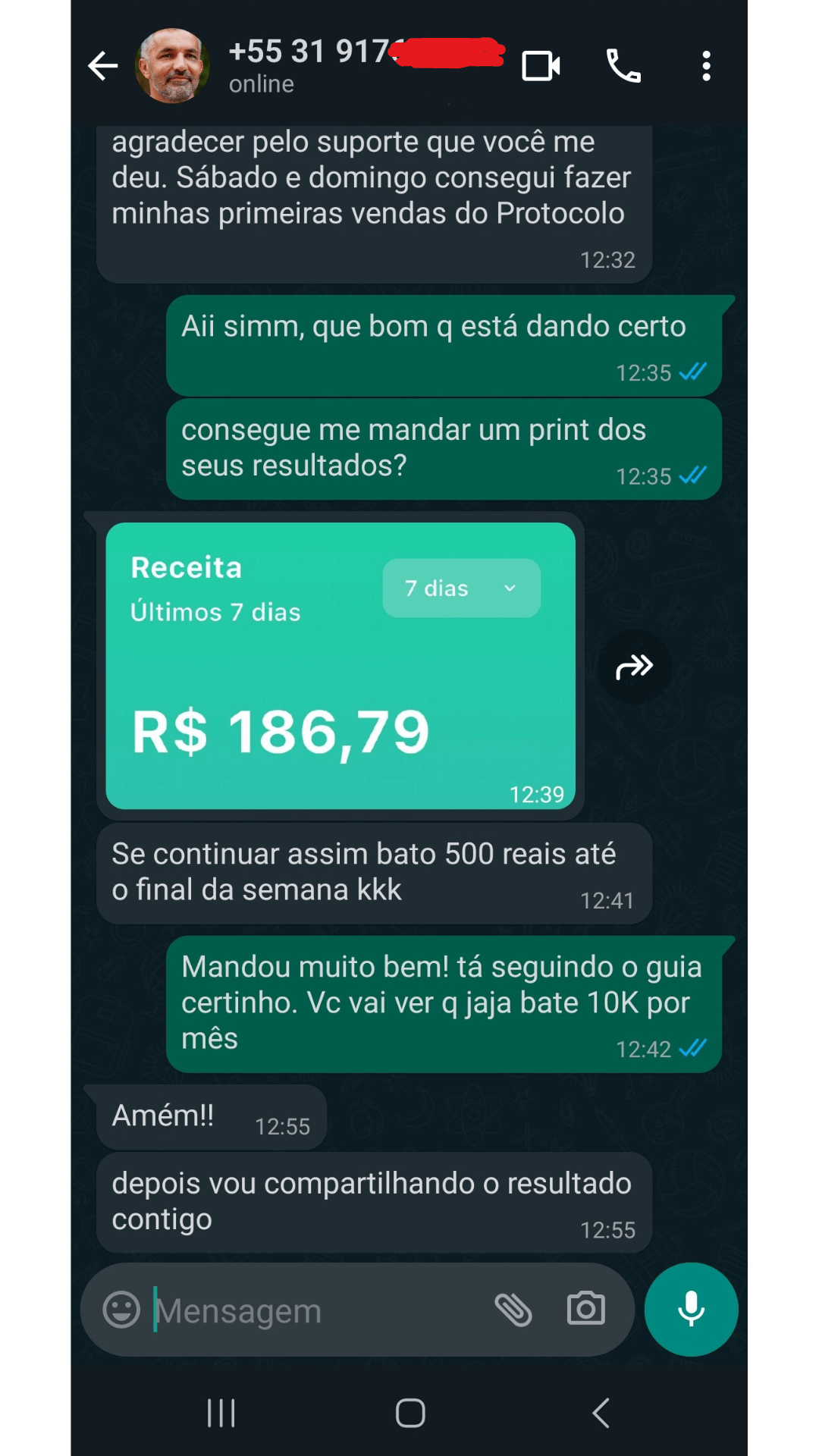Collapse the time range selector on the card
The width and height of the screenshot is (819, 1456).
click(x=461, y=588)
